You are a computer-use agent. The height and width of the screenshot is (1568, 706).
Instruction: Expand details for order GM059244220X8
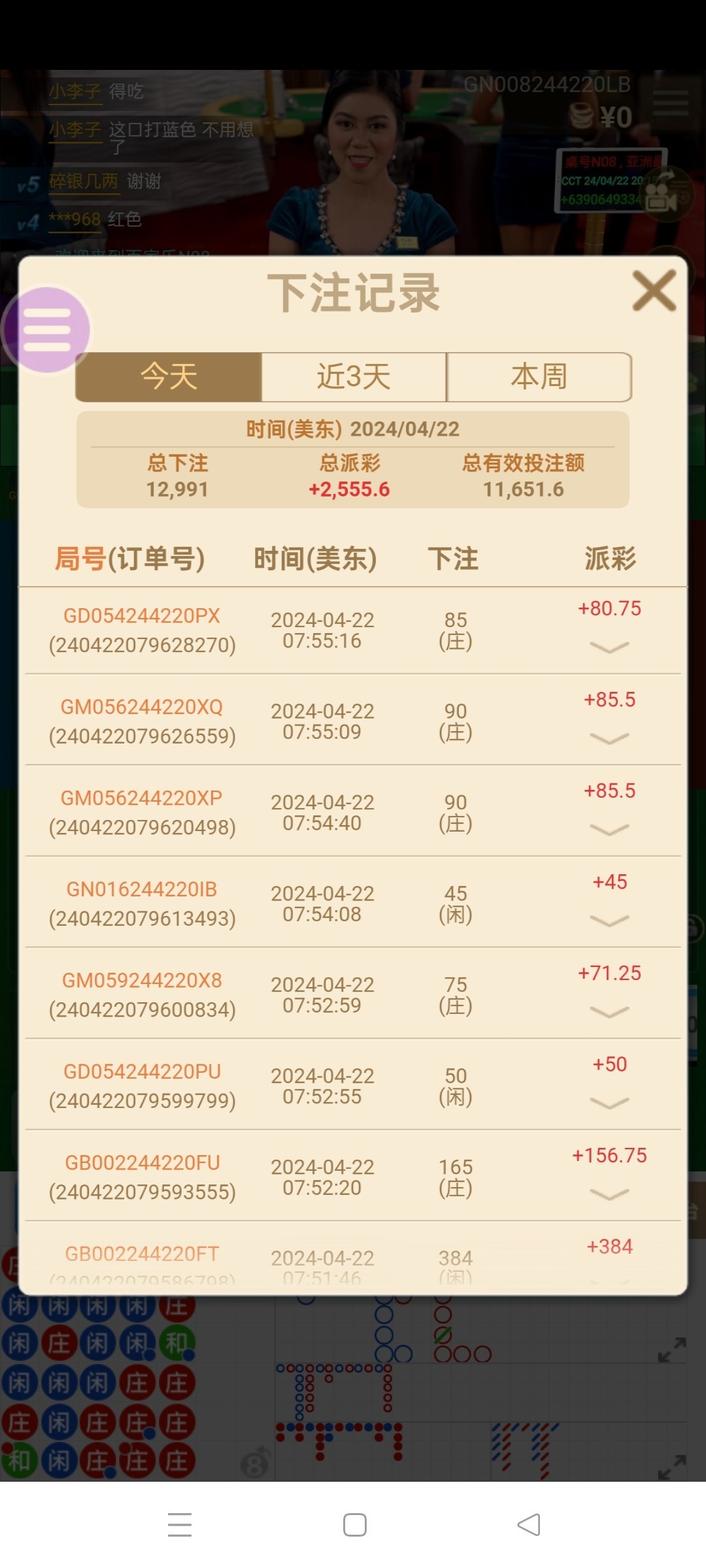click(609, 1011)
